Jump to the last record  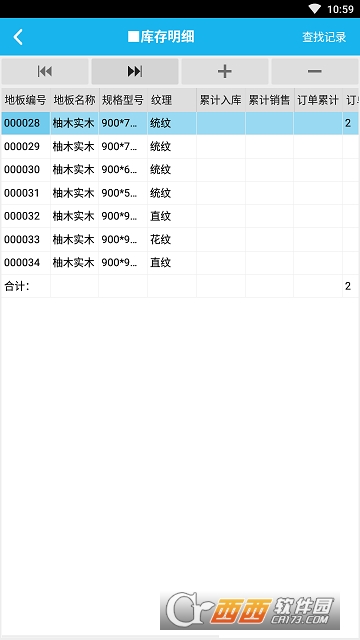pyautogui.click(x=135, y=71)
